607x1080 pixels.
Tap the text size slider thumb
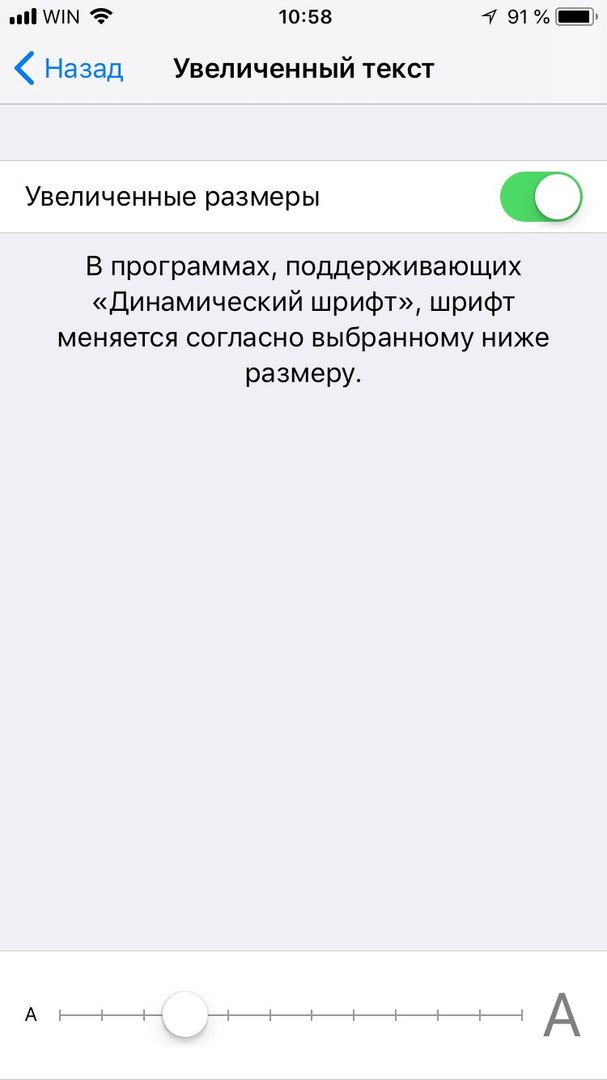coord(185,1015)
